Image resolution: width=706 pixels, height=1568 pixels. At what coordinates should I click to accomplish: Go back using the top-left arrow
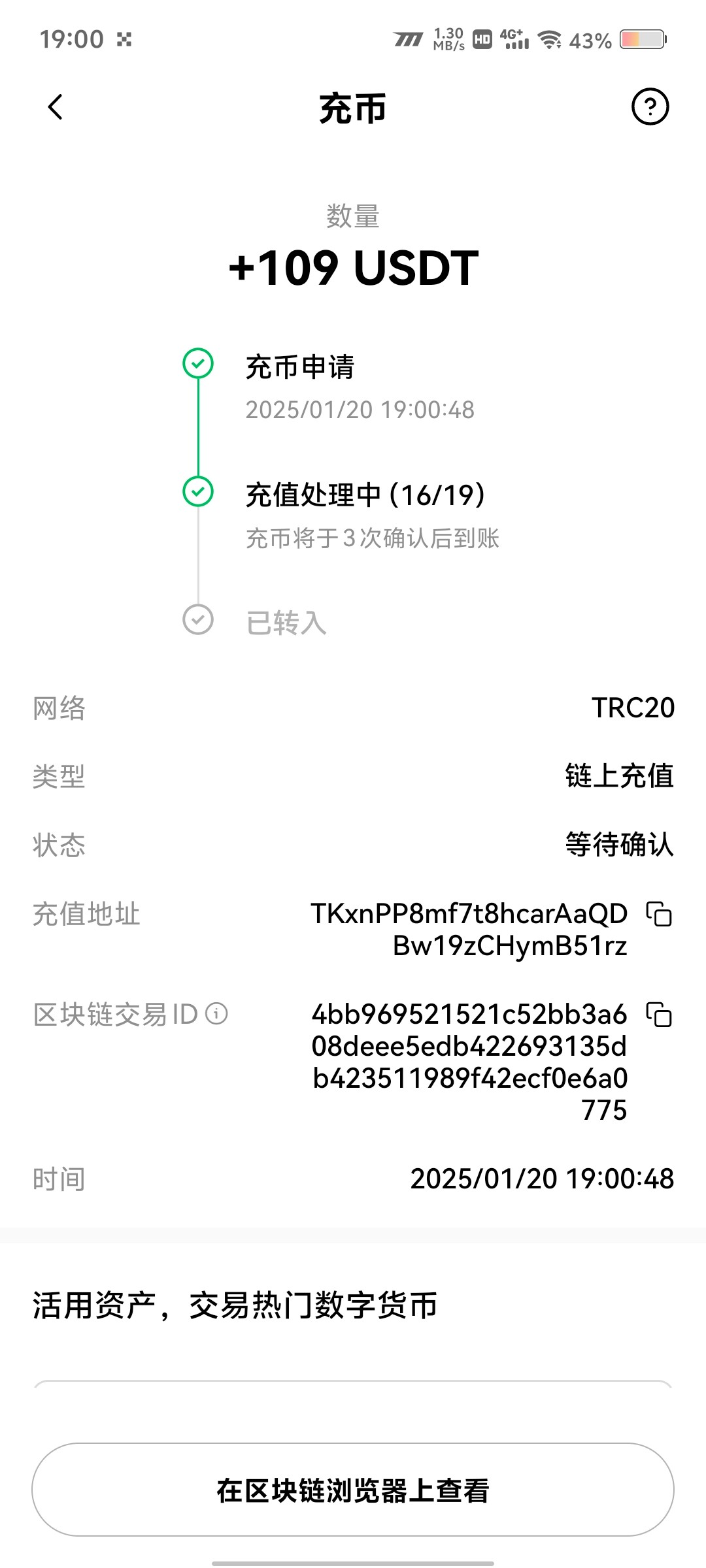click(56, 107)
